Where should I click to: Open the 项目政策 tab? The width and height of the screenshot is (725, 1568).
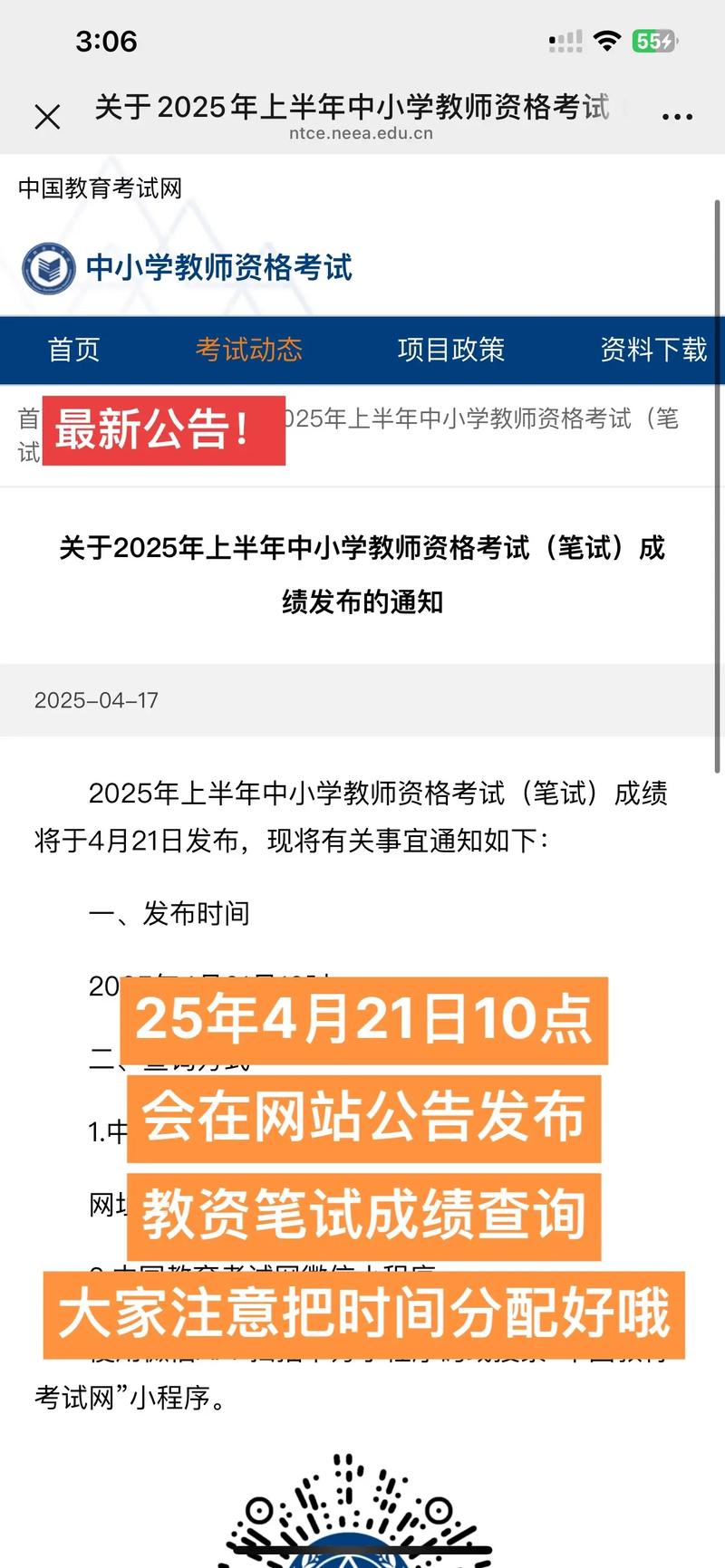451,350
